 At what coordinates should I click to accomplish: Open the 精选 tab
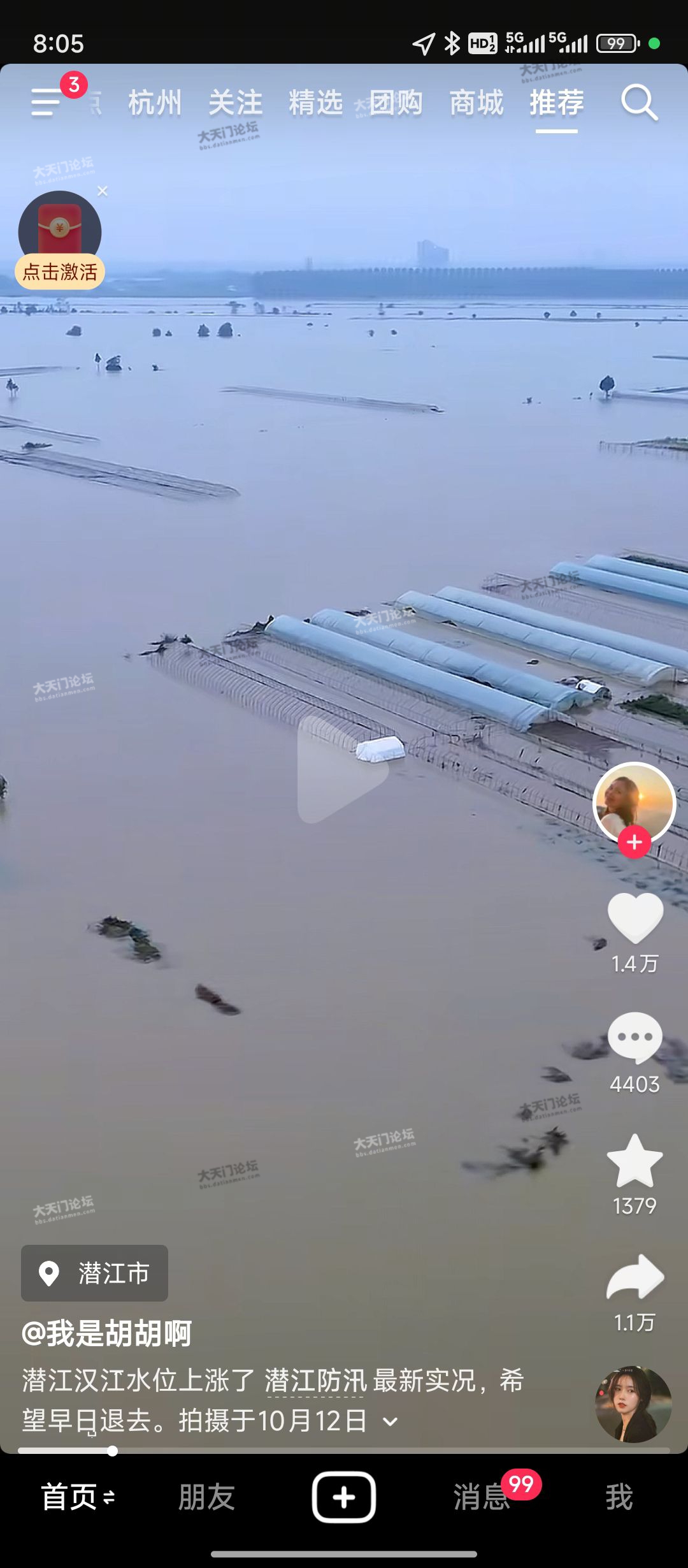tap(316, 103)
